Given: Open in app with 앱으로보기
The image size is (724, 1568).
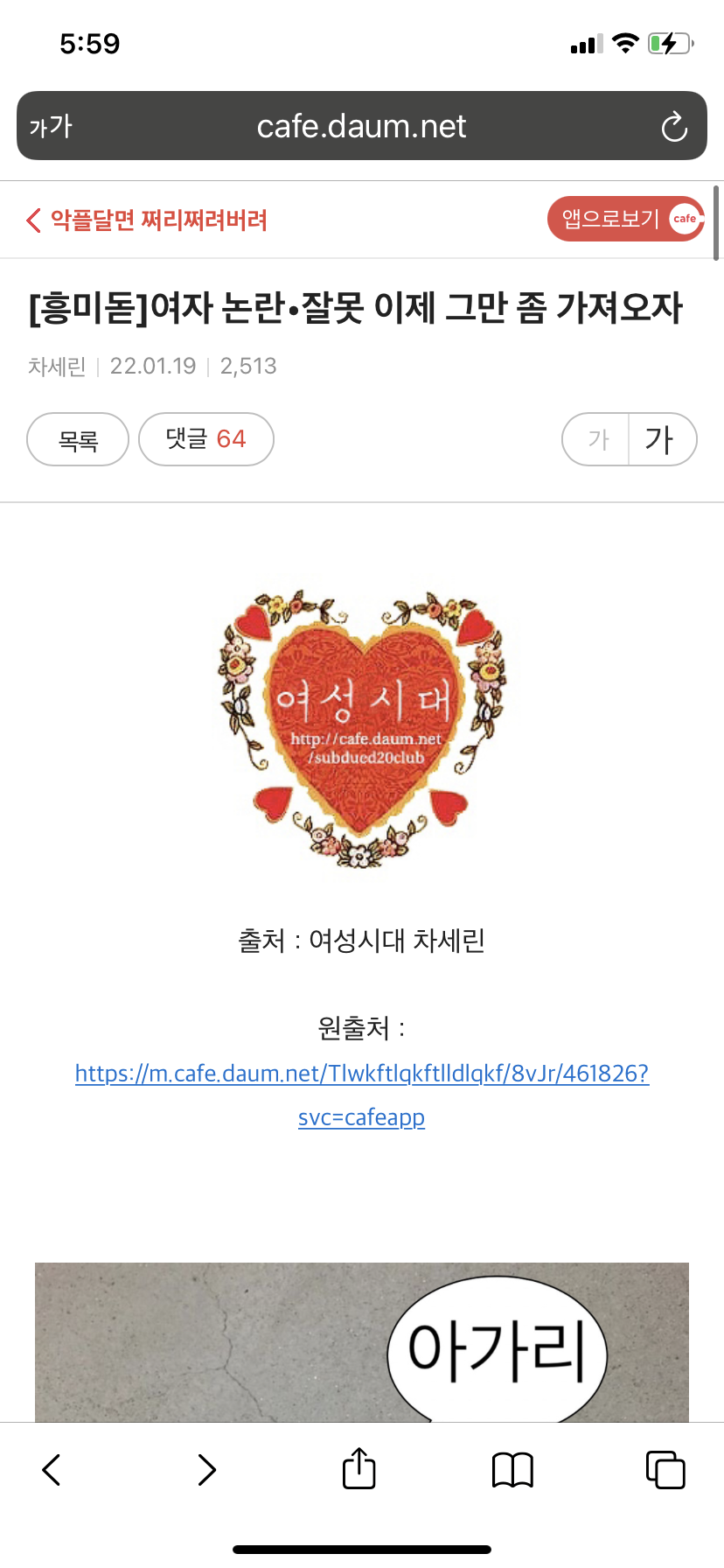Looking at the screenshot, I should pos(625,219).
